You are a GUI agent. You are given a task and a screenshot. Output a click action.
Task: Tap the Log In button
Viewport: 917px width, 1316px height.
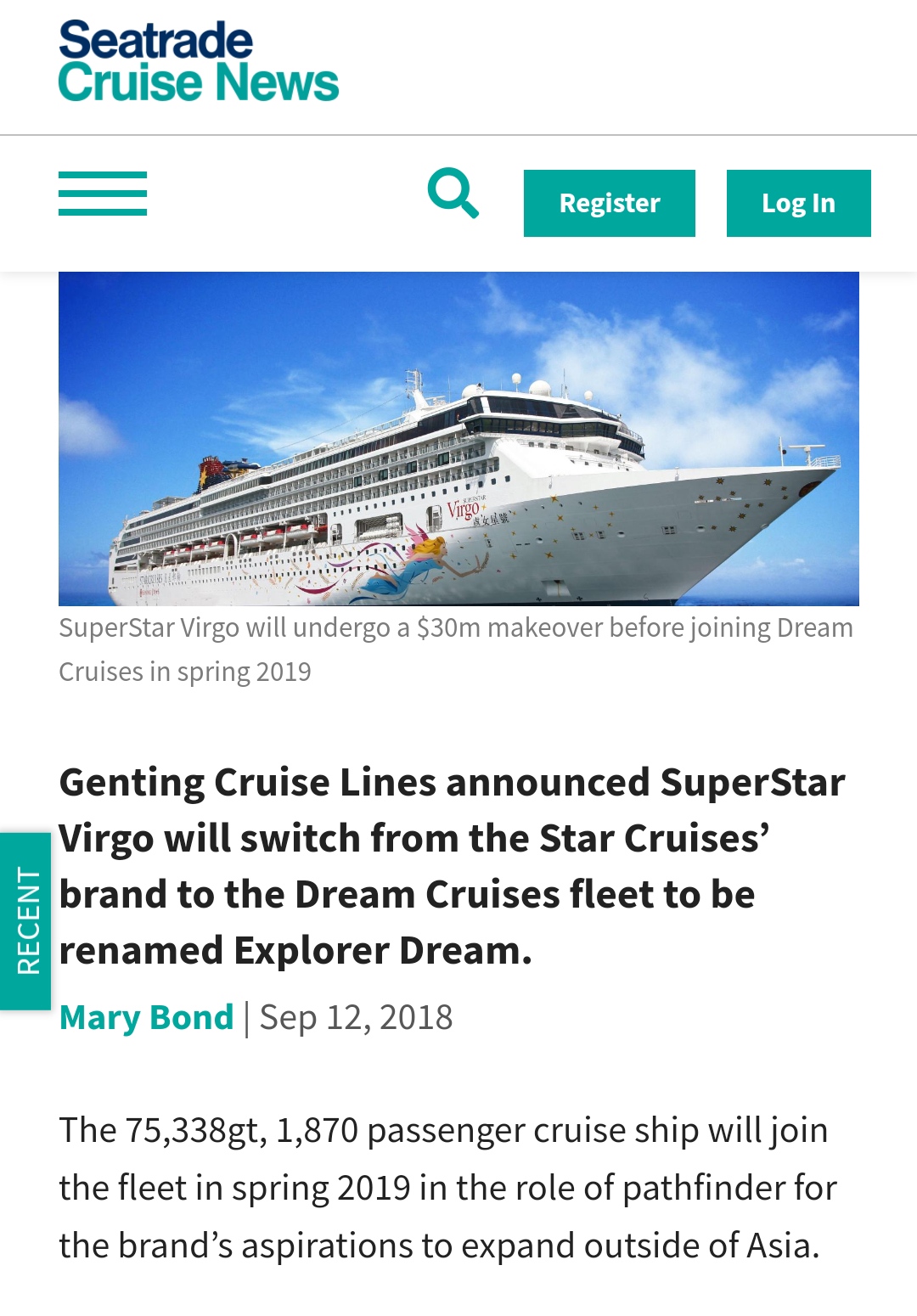(798, 203)
